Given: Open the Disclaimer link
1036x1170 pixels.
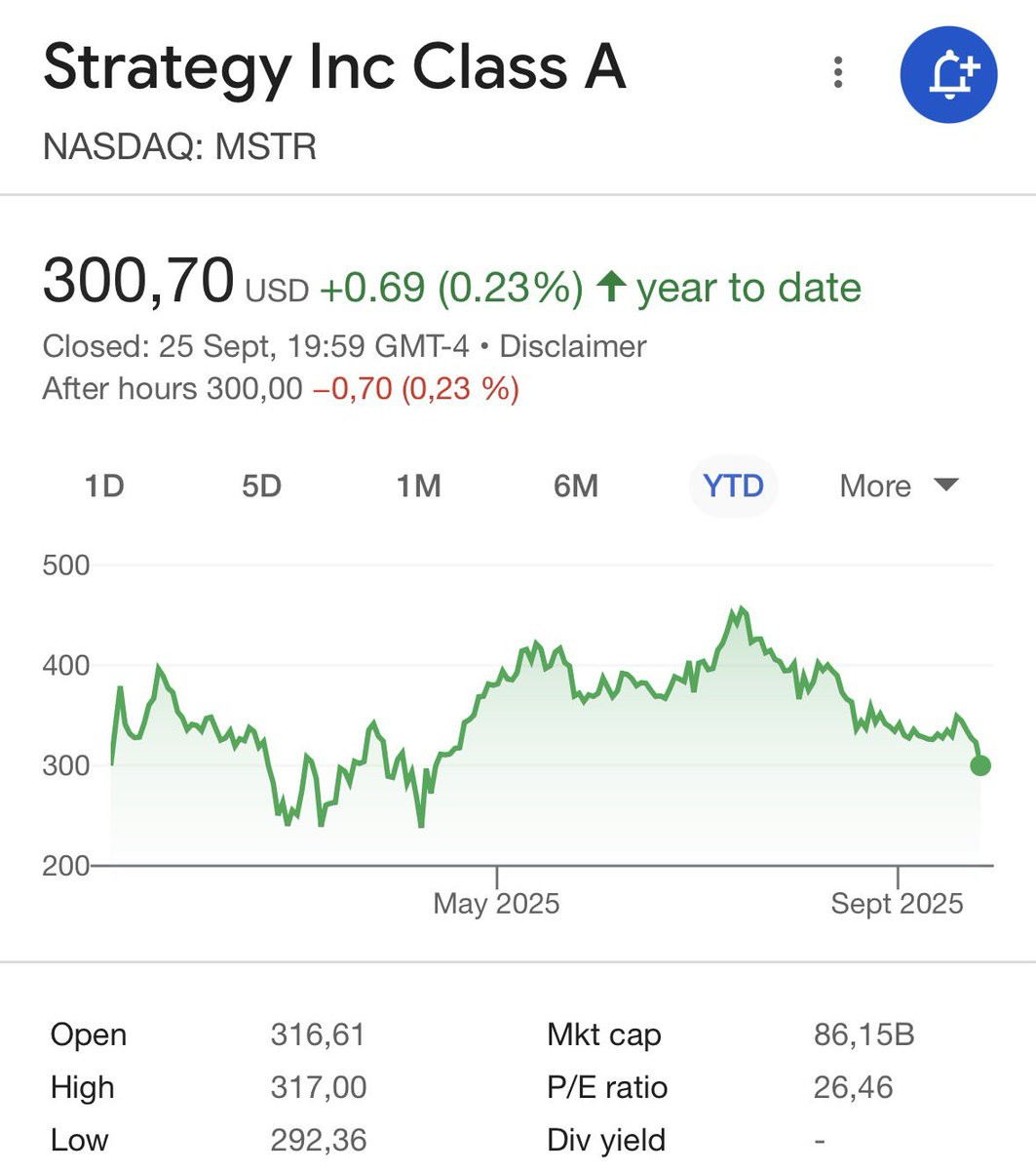Looking at the screenshot, I should click(573, 346).
